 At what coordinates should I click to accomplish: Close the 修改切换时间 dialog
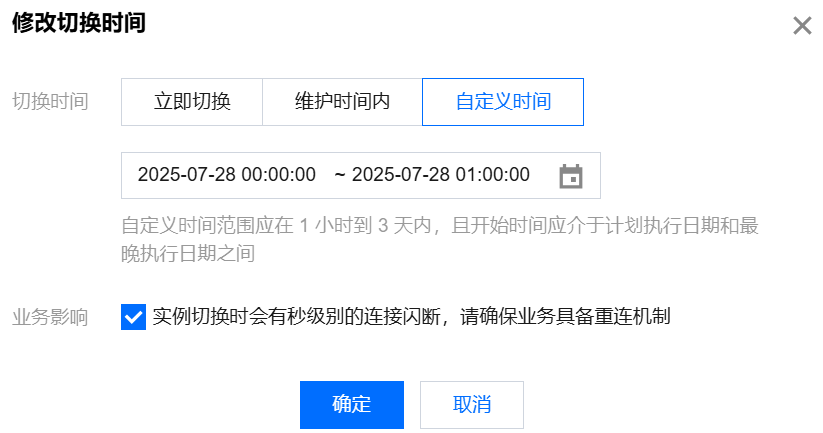801,26
